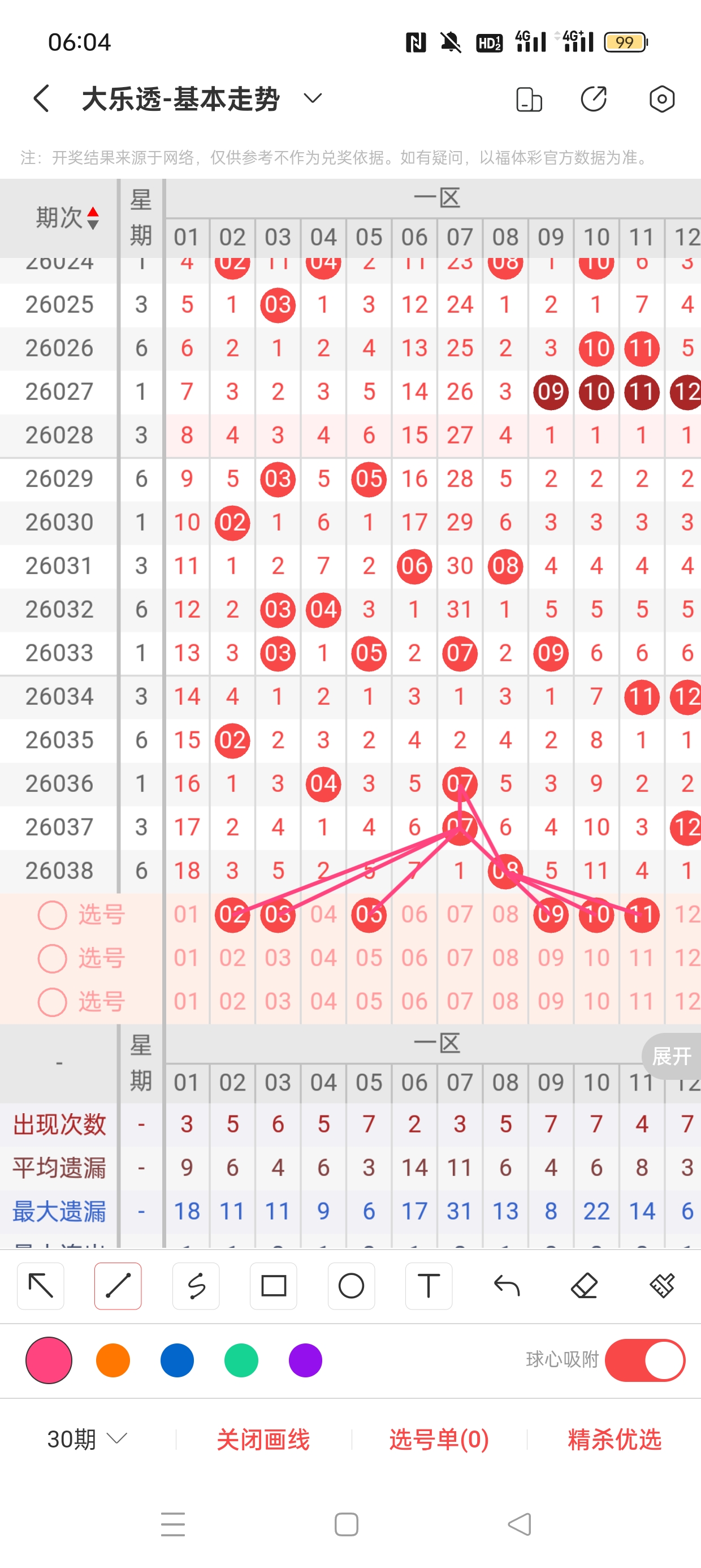Pick the blue drawing color
701x1568 pixels.
coord(177,1360)
